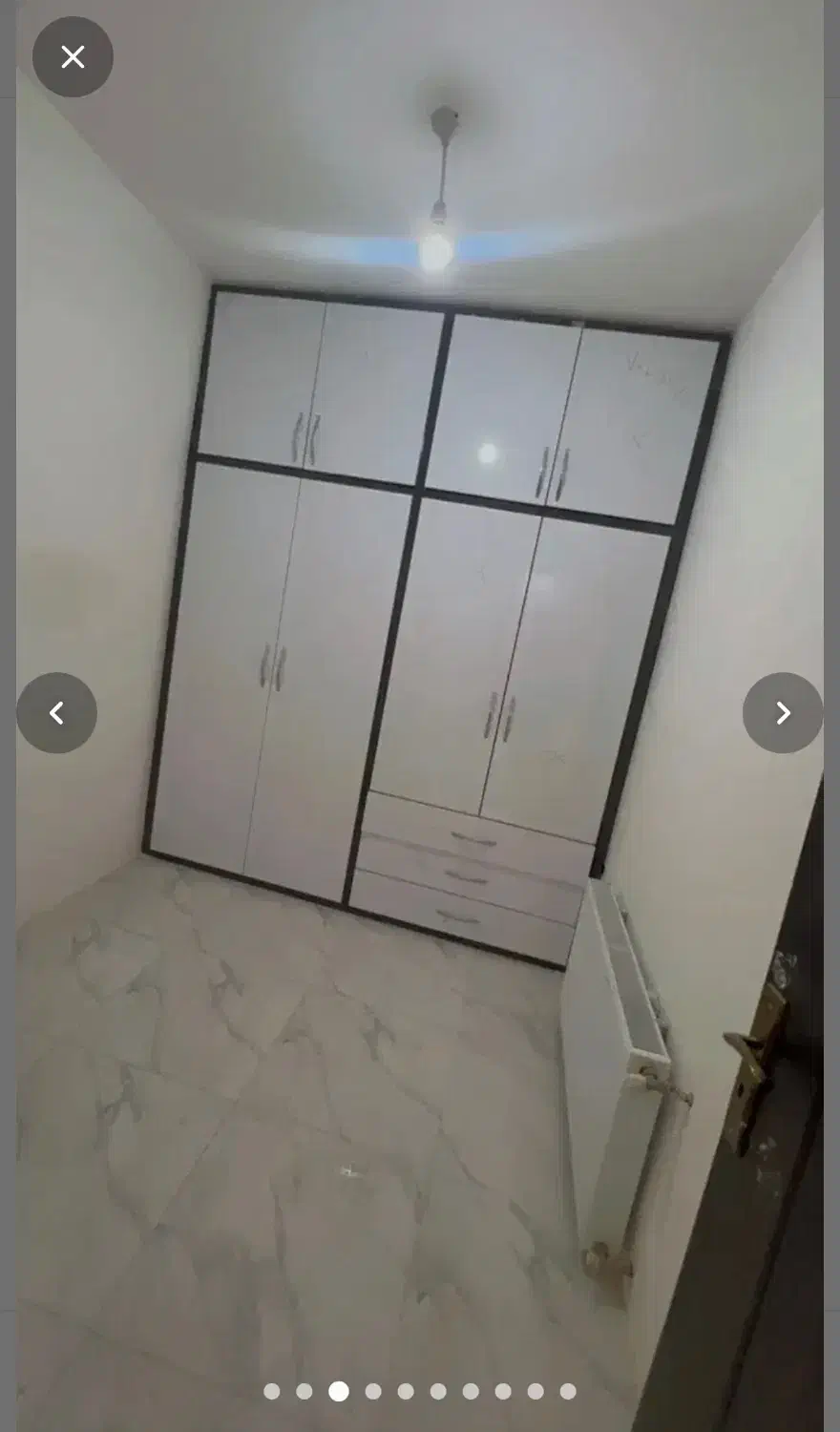Show the next photo
The width and height of the screenshot is (840, 1432).
(783, 713)
